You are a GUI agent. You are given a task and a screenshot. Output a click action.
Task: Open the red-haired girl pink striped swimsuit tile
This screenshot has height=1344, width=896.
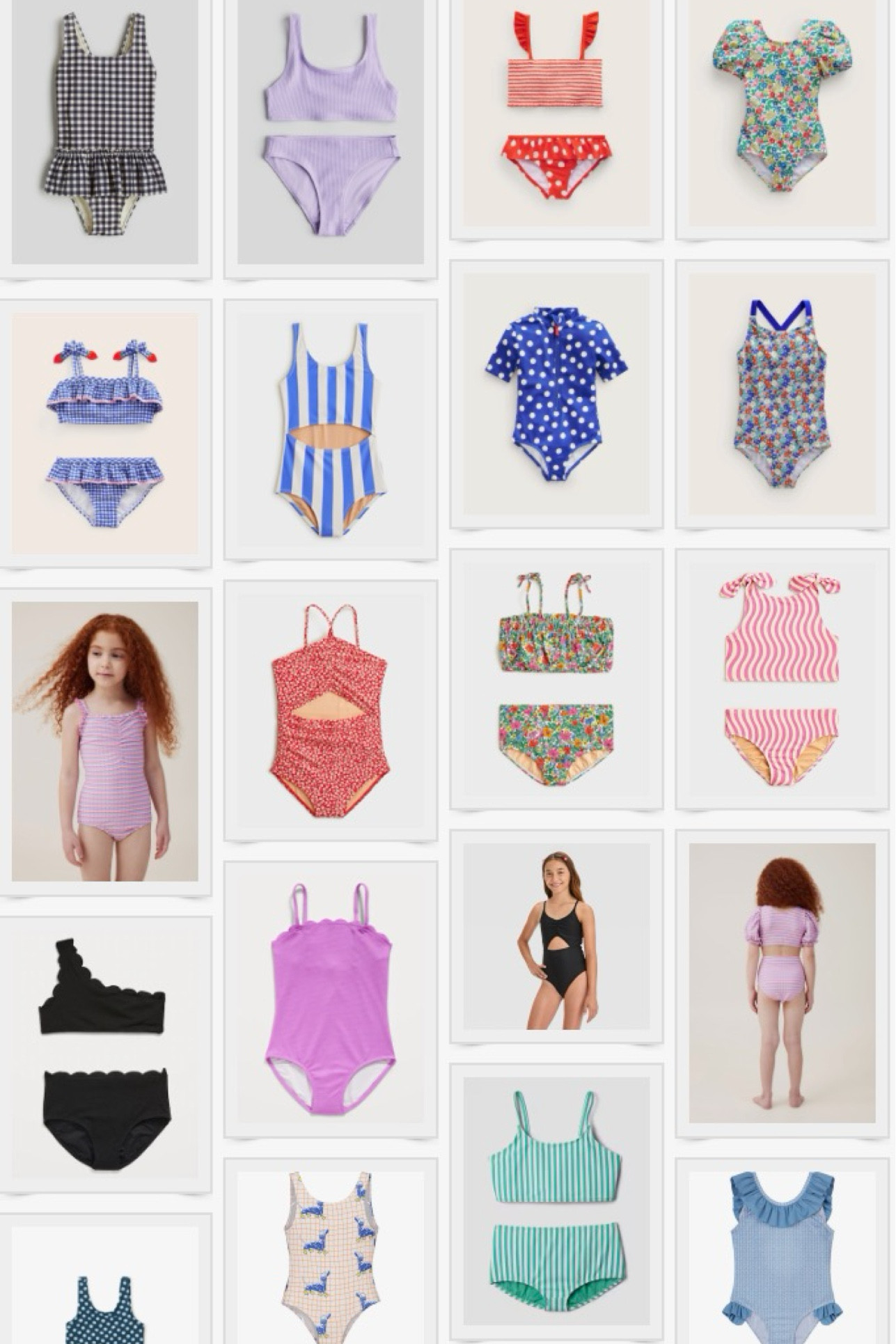click(x=105, y=741)
